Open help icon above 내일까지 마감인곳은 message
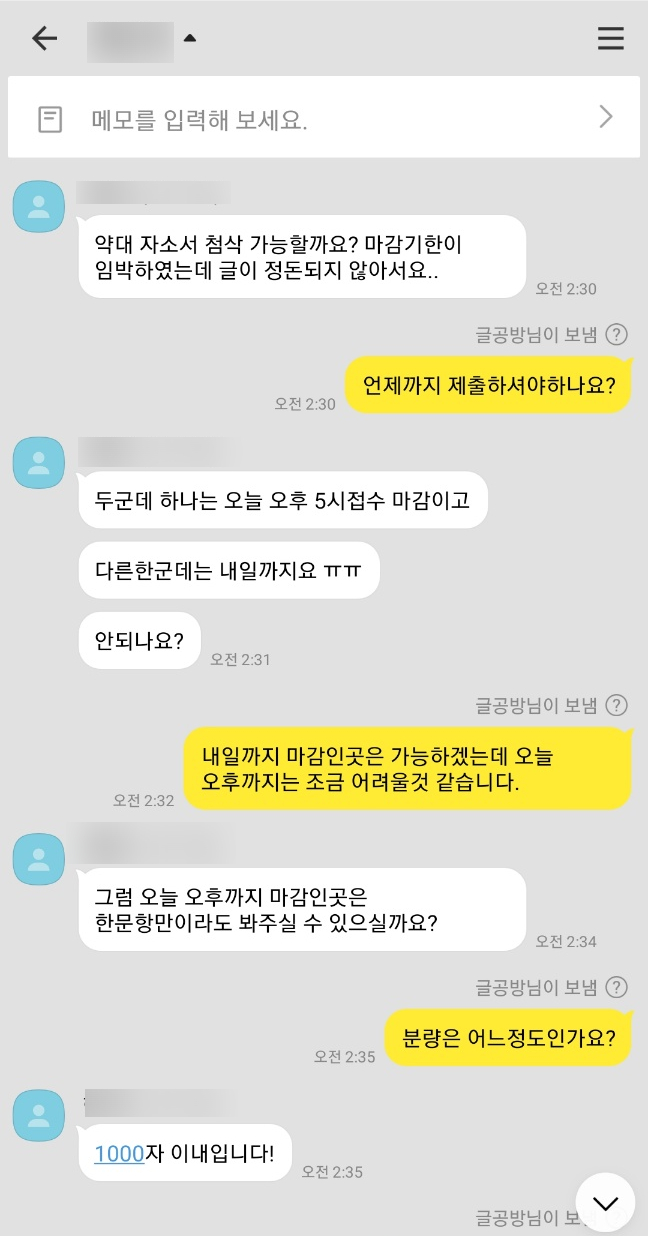The width and height of the screenshot is (648, 1236). [617, 706]
